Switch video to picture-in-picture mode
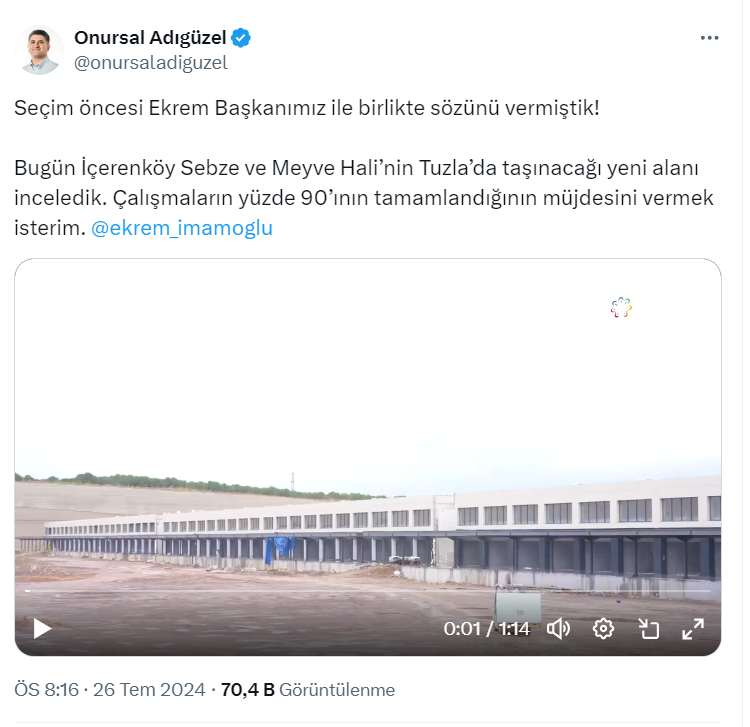Image resolution: width=750 pixels, height=727 pixels. point(648,628)
